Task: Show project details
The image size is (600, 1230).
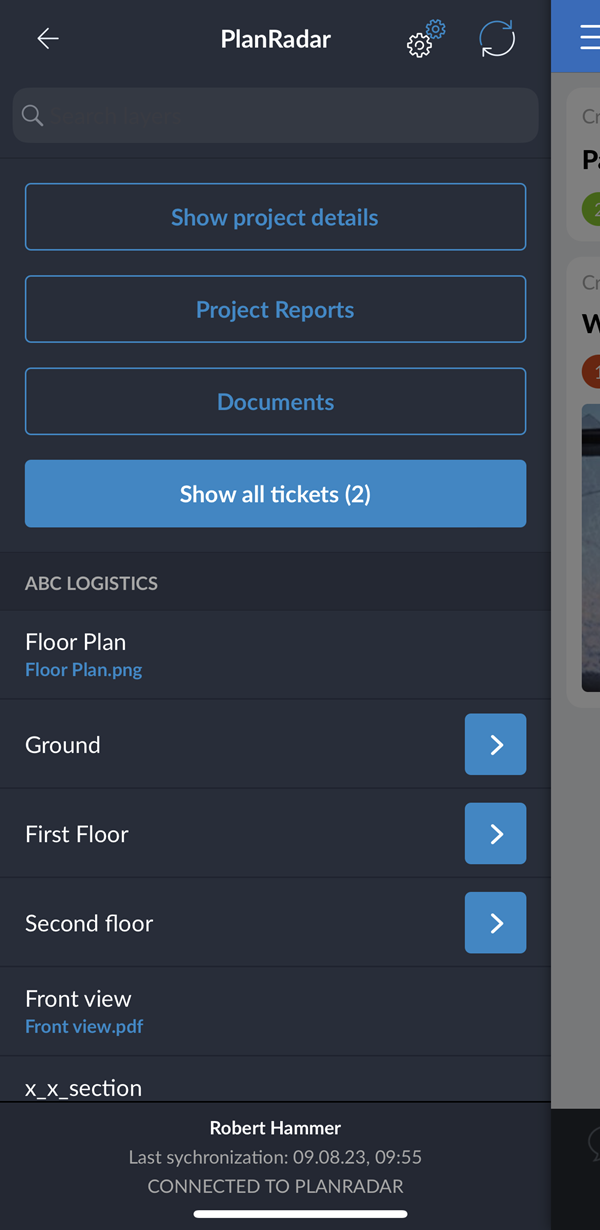Action: tap(275, 217)
